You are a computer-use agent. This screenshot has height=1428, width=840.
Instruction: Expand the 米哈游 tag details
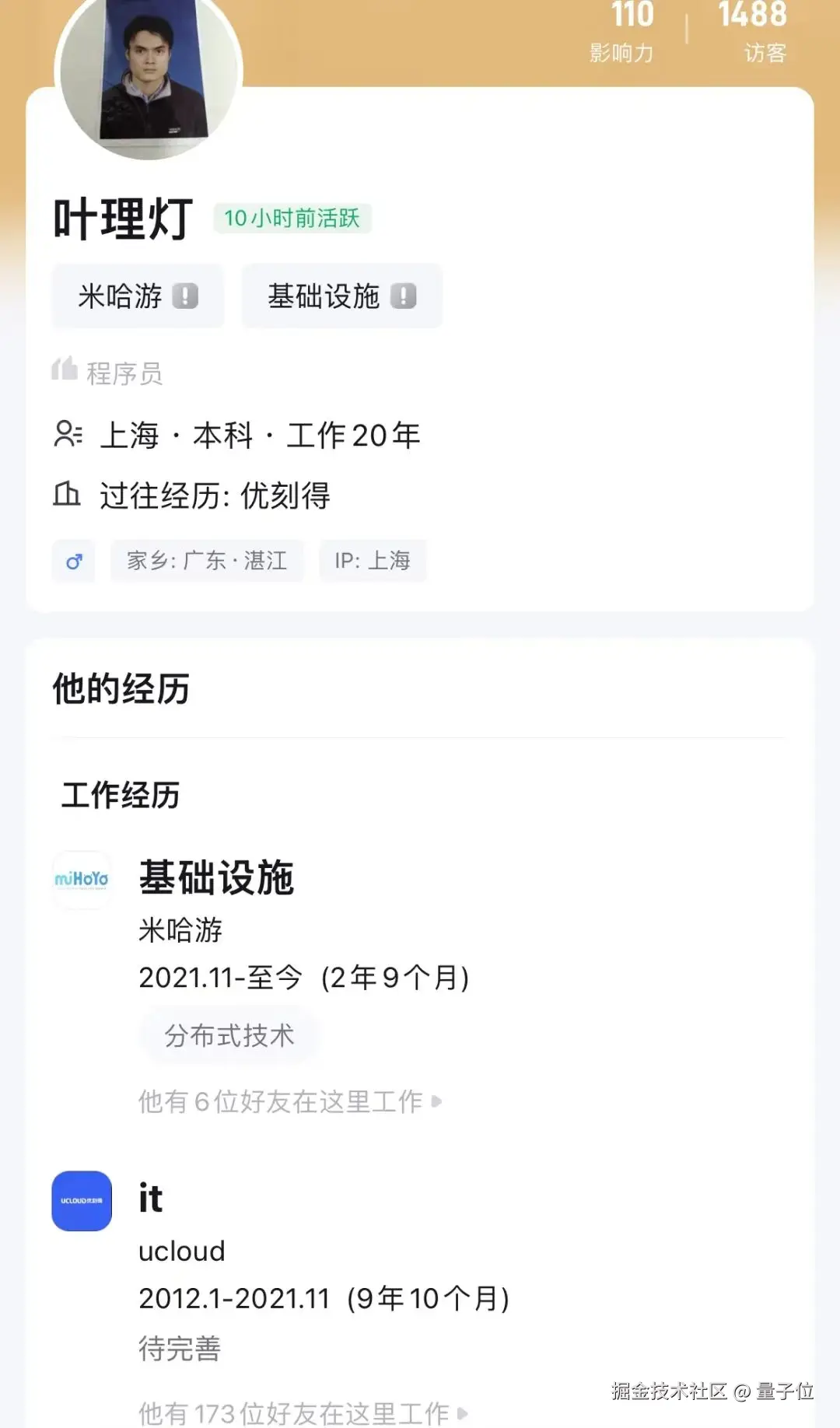(137, 296)
